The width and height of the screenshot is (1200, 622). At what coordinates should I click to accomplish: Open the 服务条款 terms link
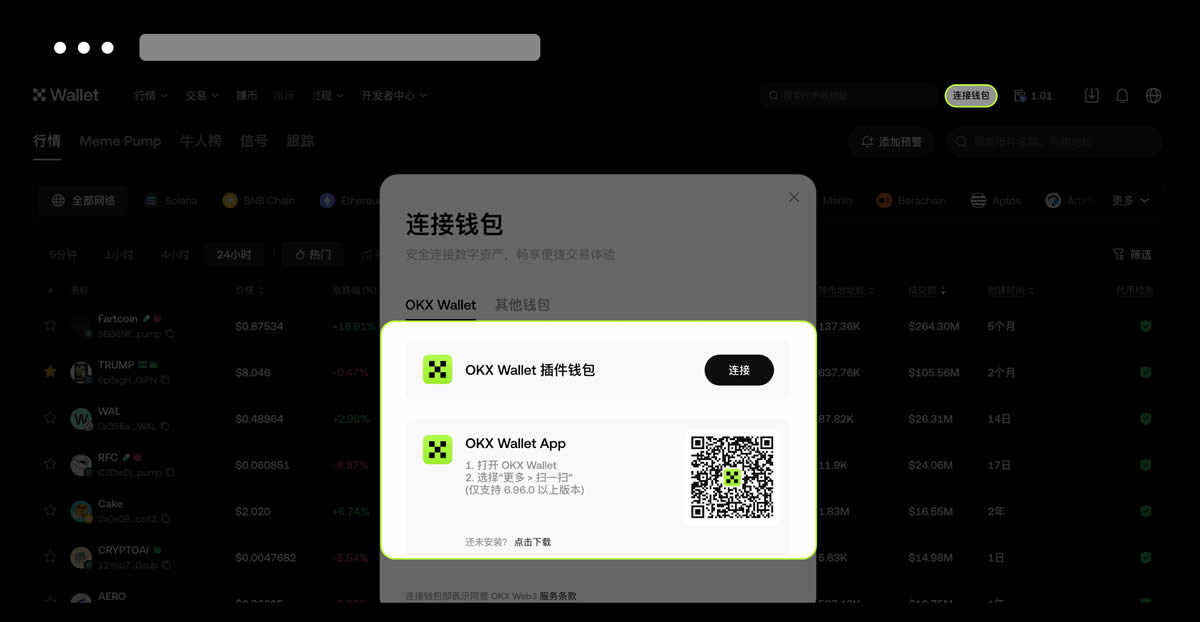click(557, 596)
